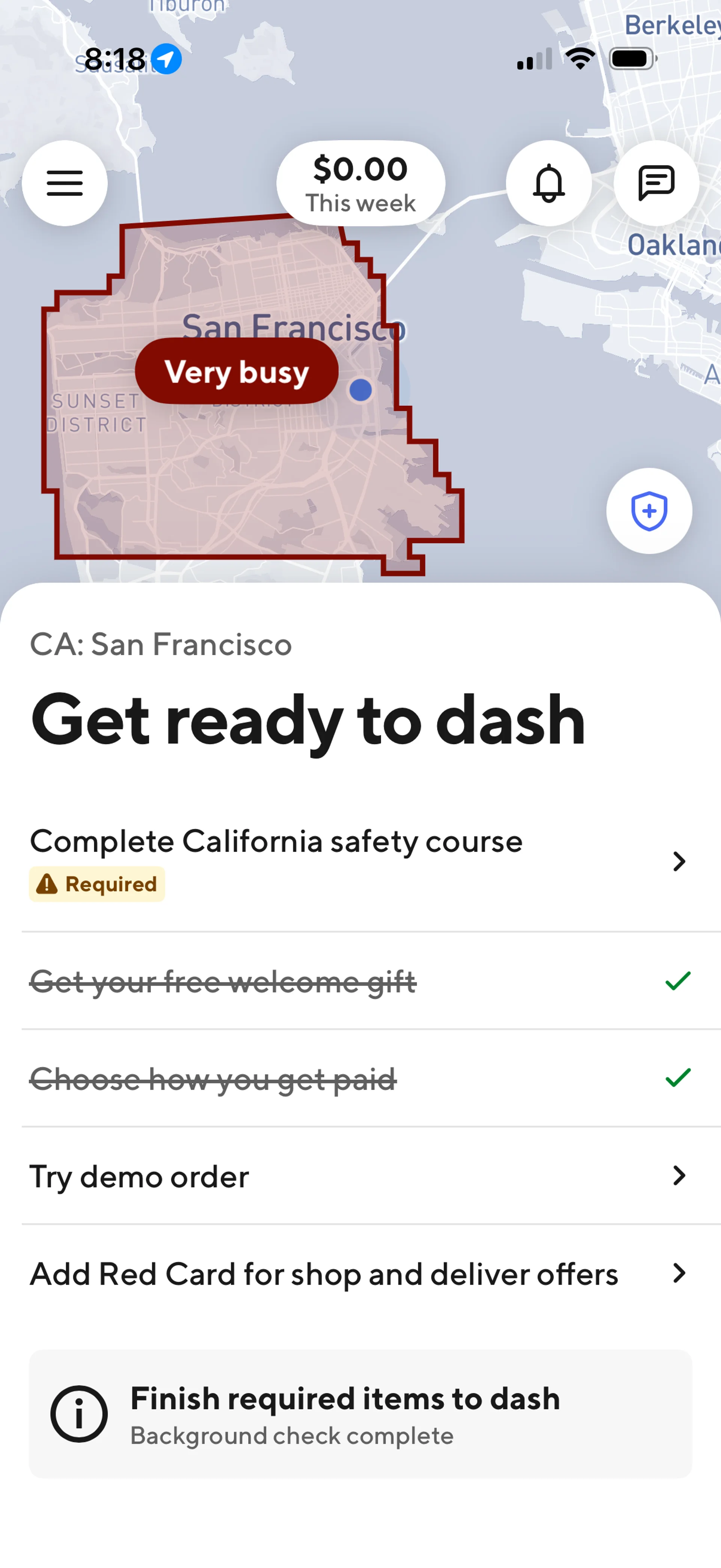Open the messages chat icon
This screenshot has width=721, height=1568.
click(656, 183)
